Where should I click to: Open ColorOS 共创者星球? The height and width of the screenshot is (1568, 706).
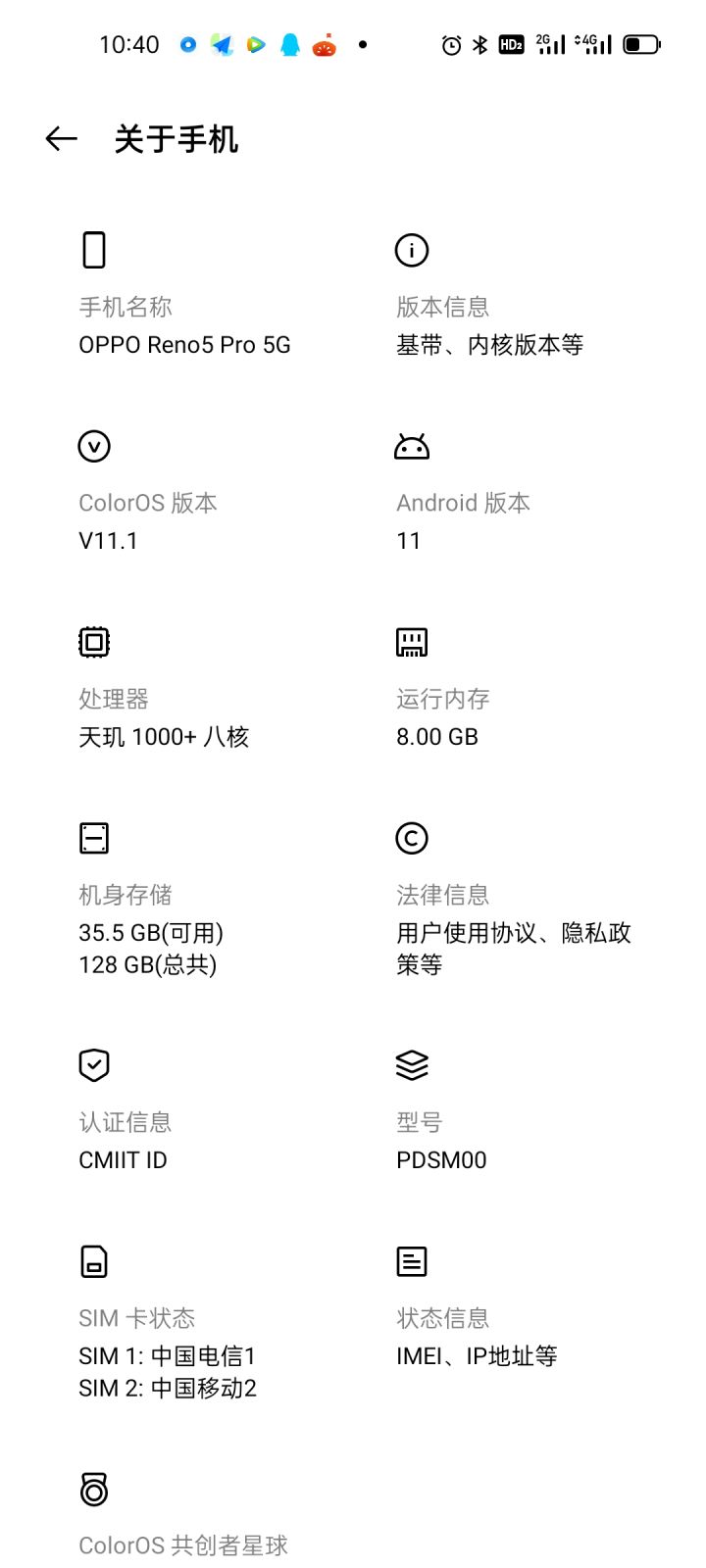(196, 1514)
